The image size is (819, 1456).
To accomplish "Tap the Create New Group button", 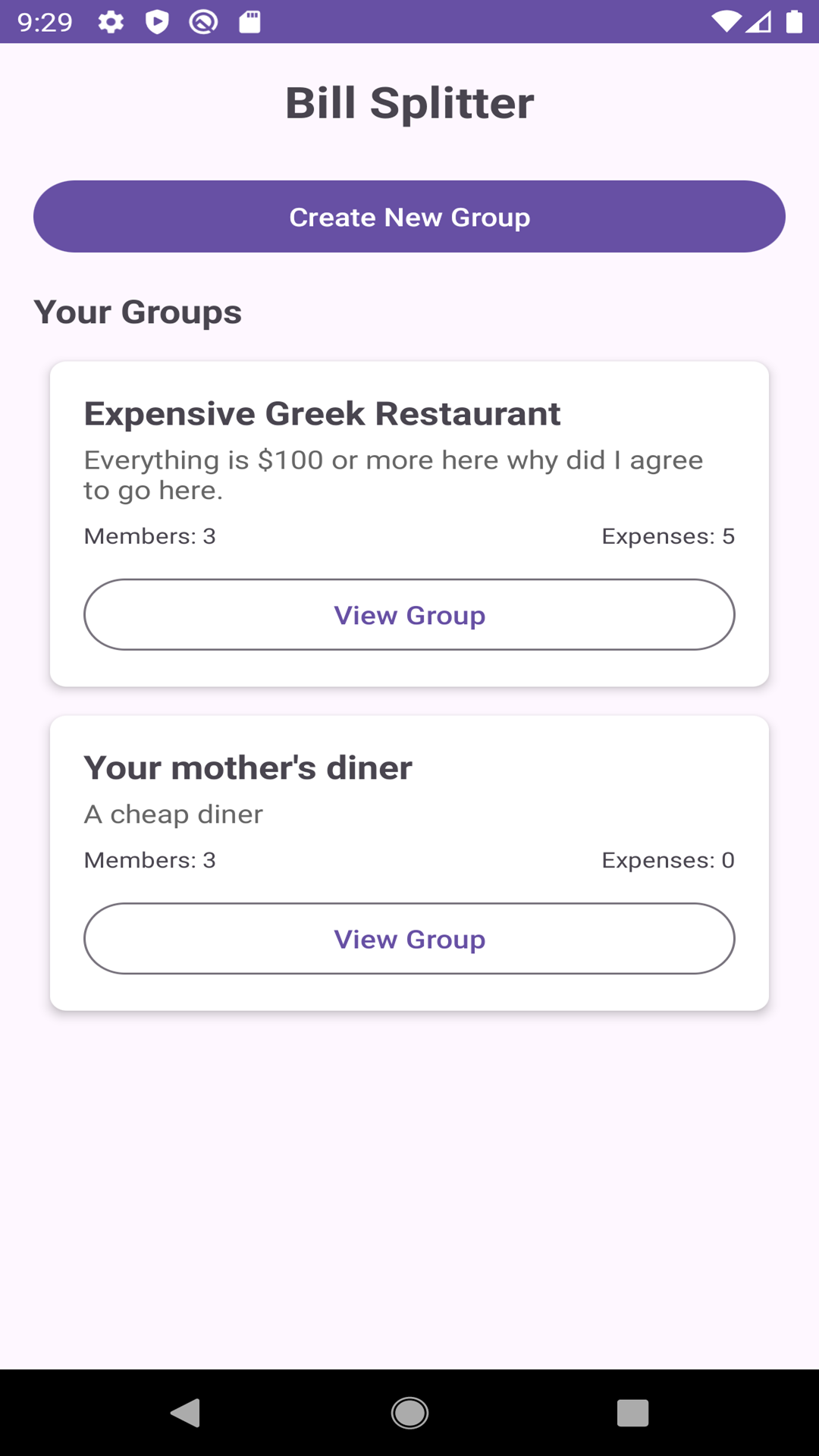I will (x=409, y=217).
